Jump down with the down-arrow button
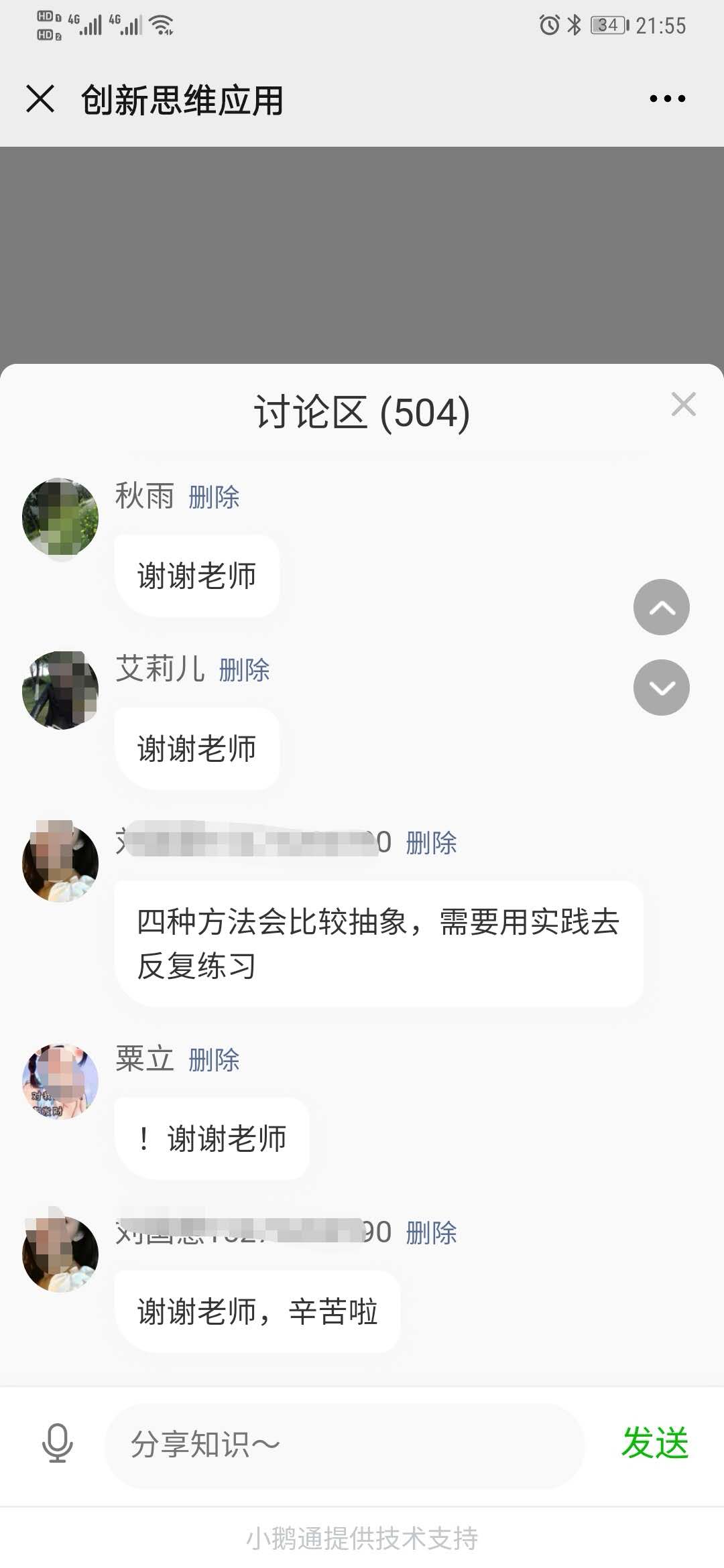Image resolution: width=724 pixels, height=1568 pixels. [661, 688]
